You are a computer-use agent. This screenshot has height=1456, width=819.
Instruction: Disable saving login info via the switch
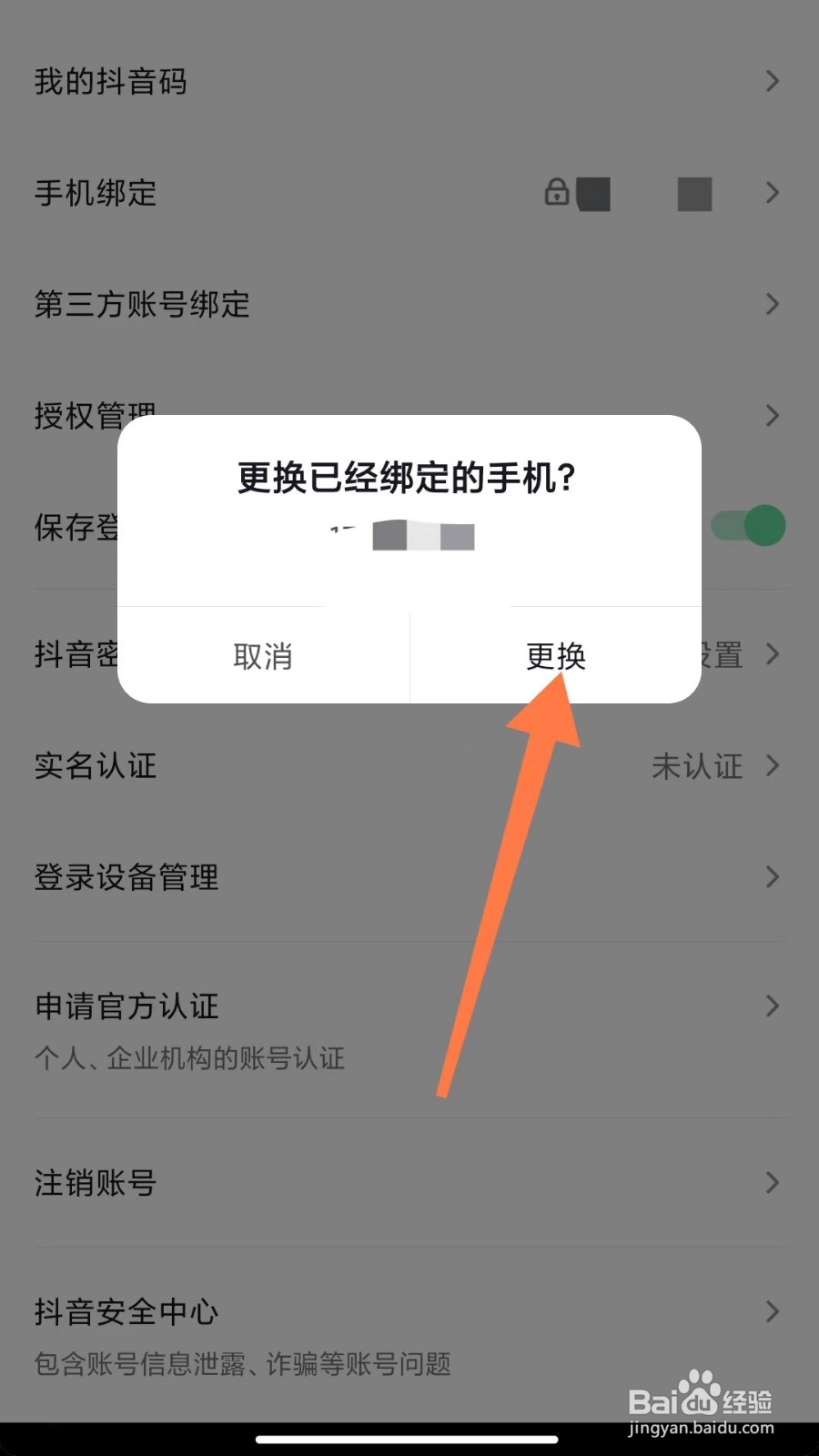tap(746, 526)
